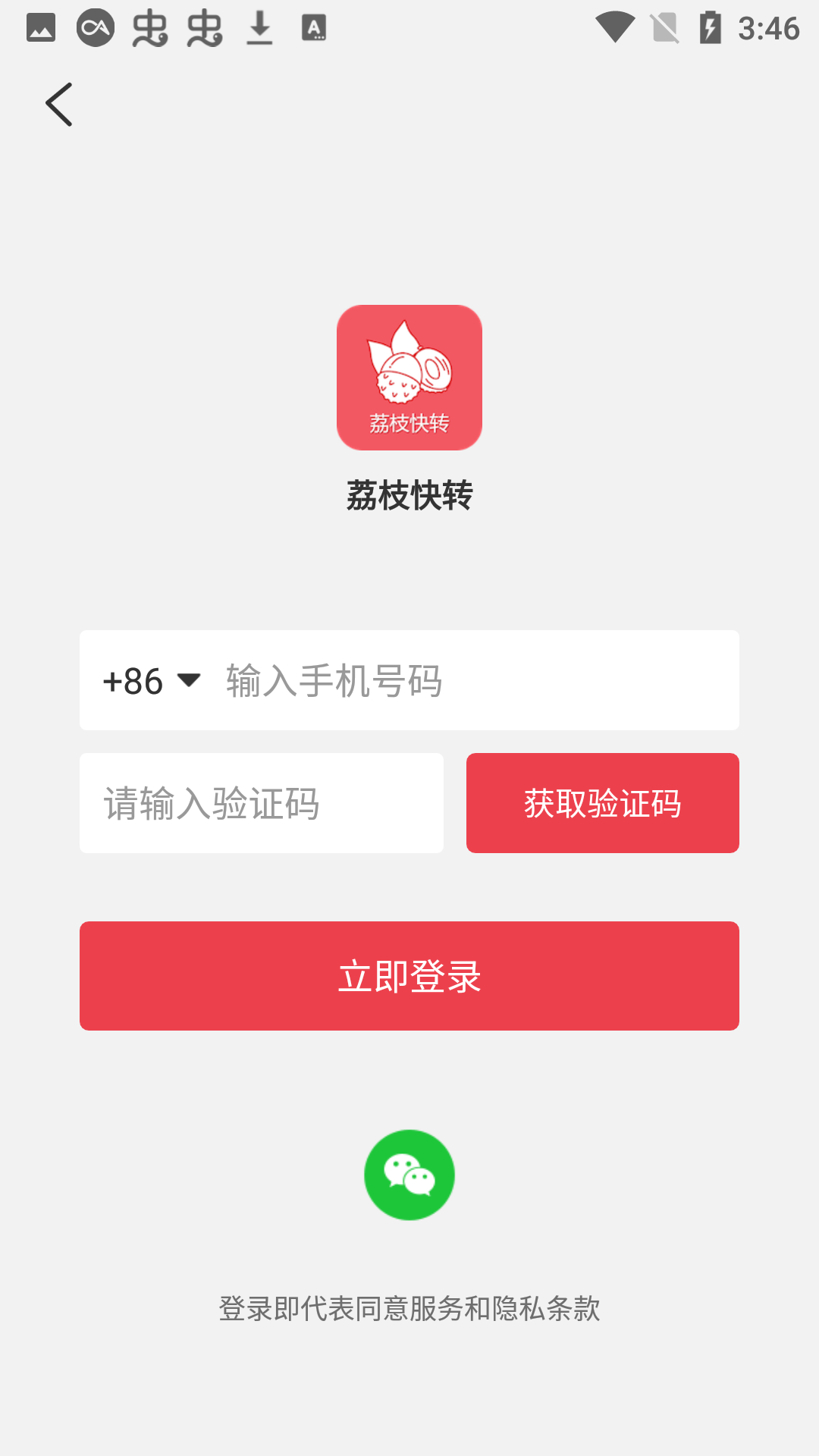
Task: Tap the 荔枝快转 lychee app logo
Action: pyautogui.click(x=409, y=378)
